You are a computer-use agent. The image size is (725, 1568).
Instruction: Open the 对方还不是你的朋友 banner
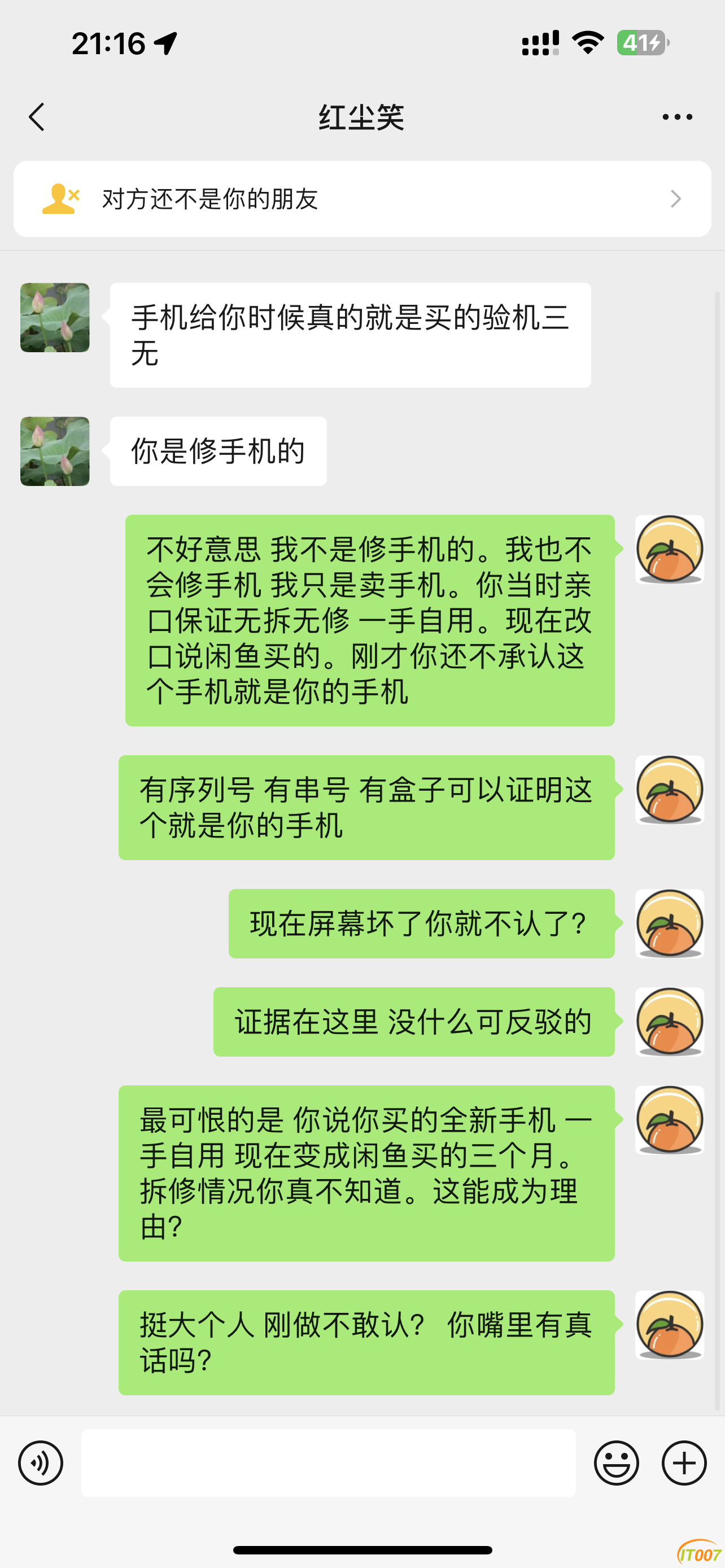pos(362,199)
